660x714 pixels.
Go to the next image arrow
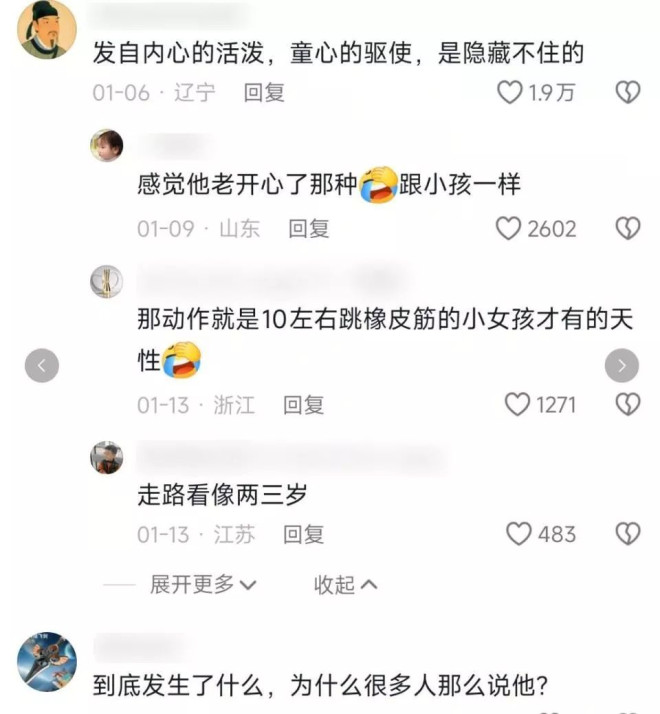621,366
